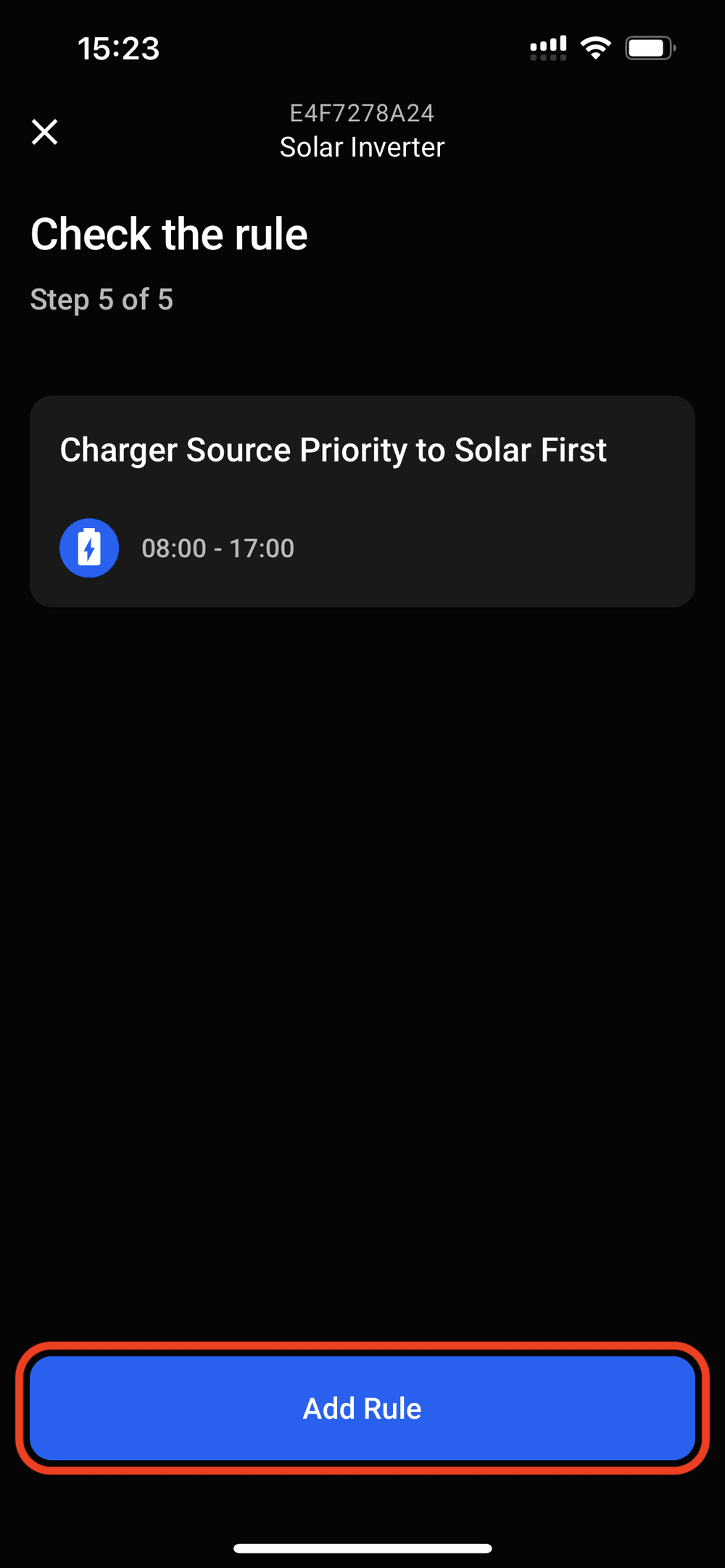This screenshot has width=725, height=1568.
Task: Select the E4F7278A24 device identifier
Action: coord(362,112)
